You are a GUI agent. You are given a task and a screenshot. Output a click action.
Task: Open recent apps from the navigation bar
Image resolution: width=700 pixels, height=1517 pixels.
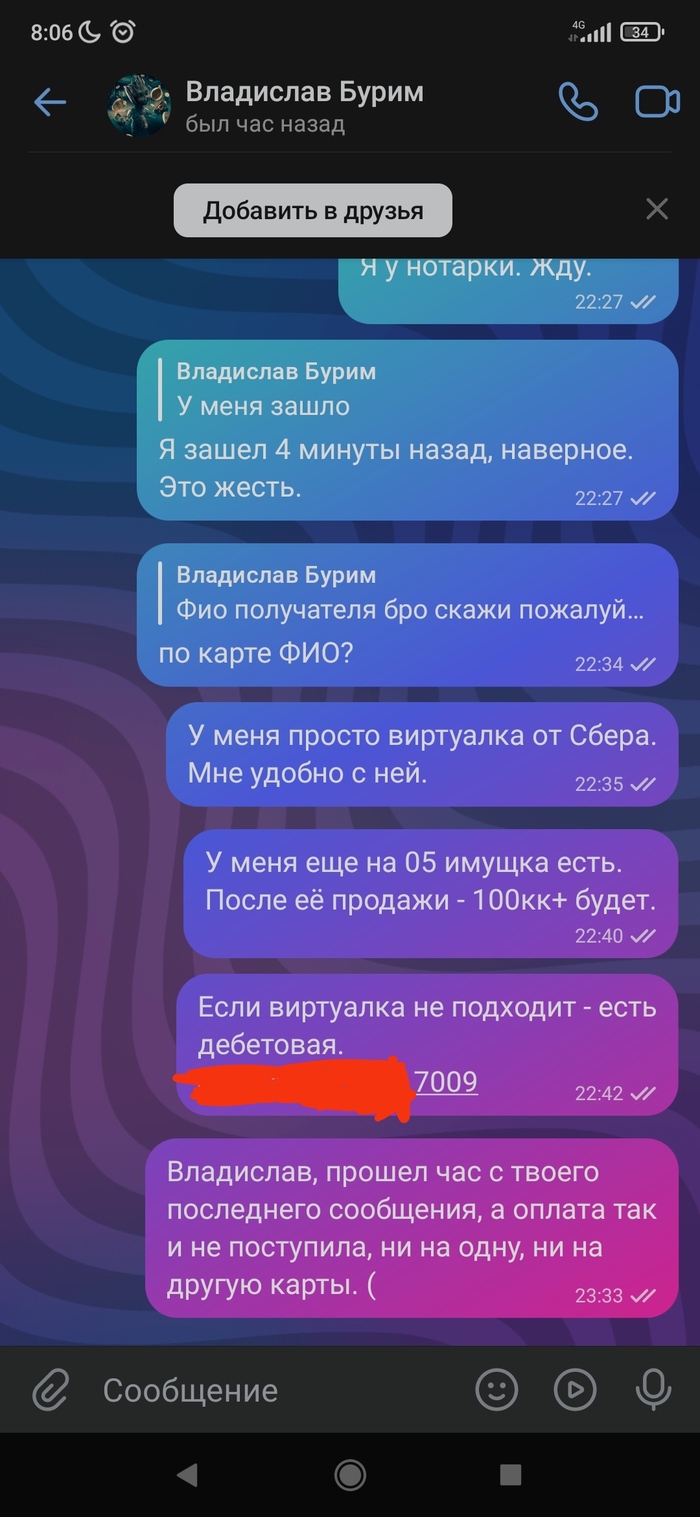(510, 1474)
